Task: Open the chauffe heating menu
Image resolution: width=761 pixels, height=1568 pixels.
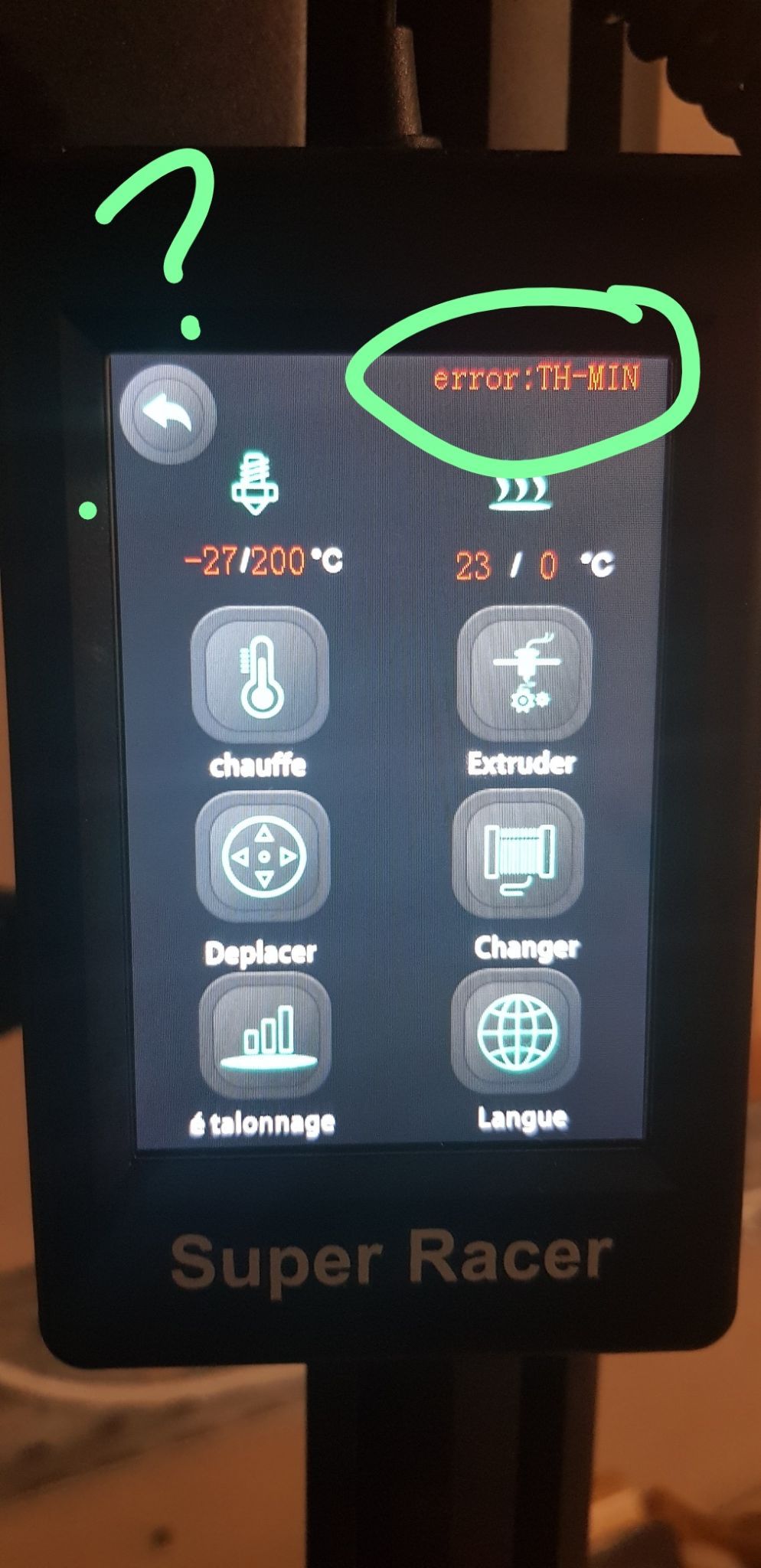Action: (x=260, y=675)
